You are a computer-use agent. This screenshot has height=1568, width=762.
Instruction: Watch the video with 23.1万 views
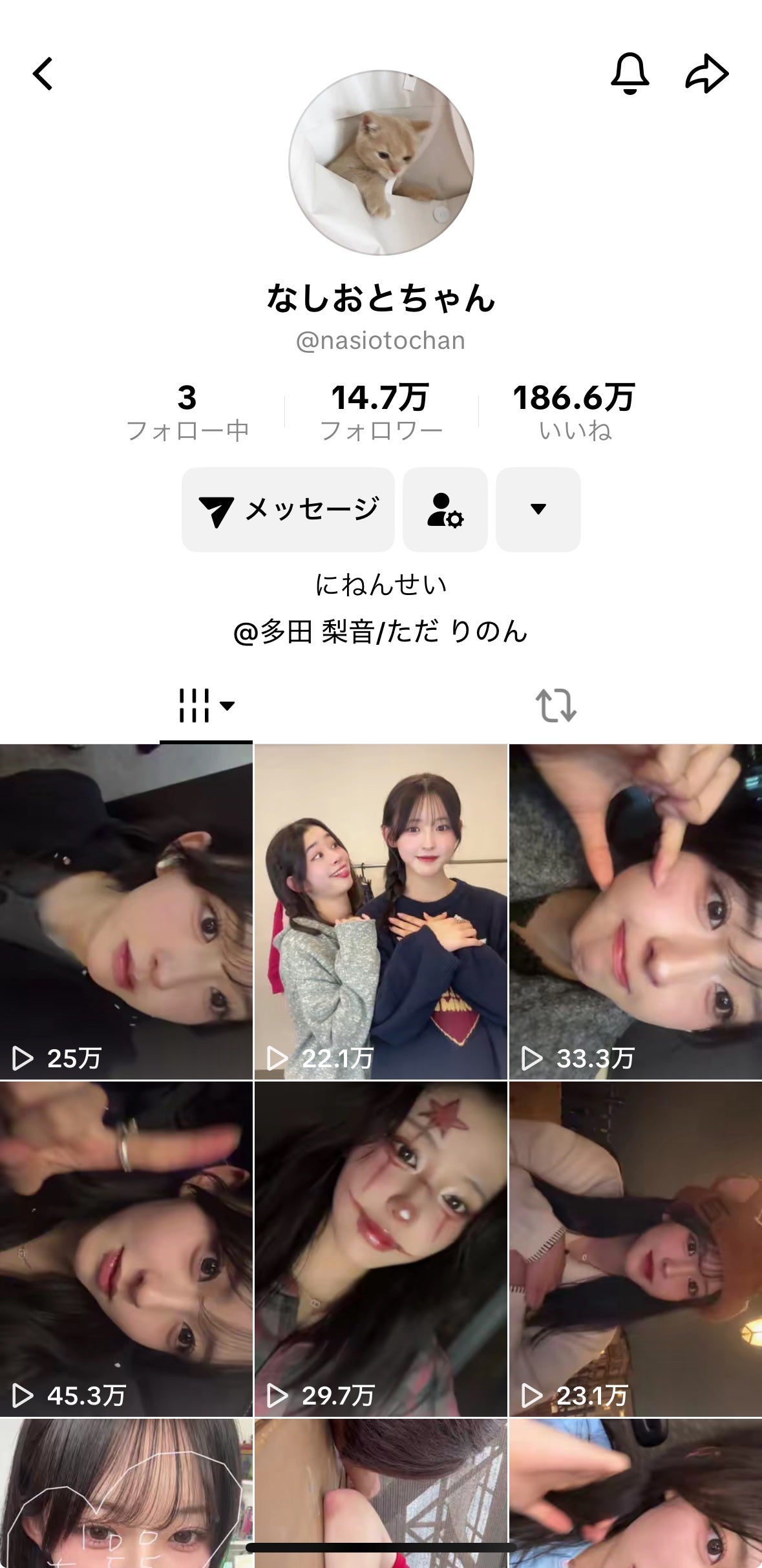point(635,1248)
